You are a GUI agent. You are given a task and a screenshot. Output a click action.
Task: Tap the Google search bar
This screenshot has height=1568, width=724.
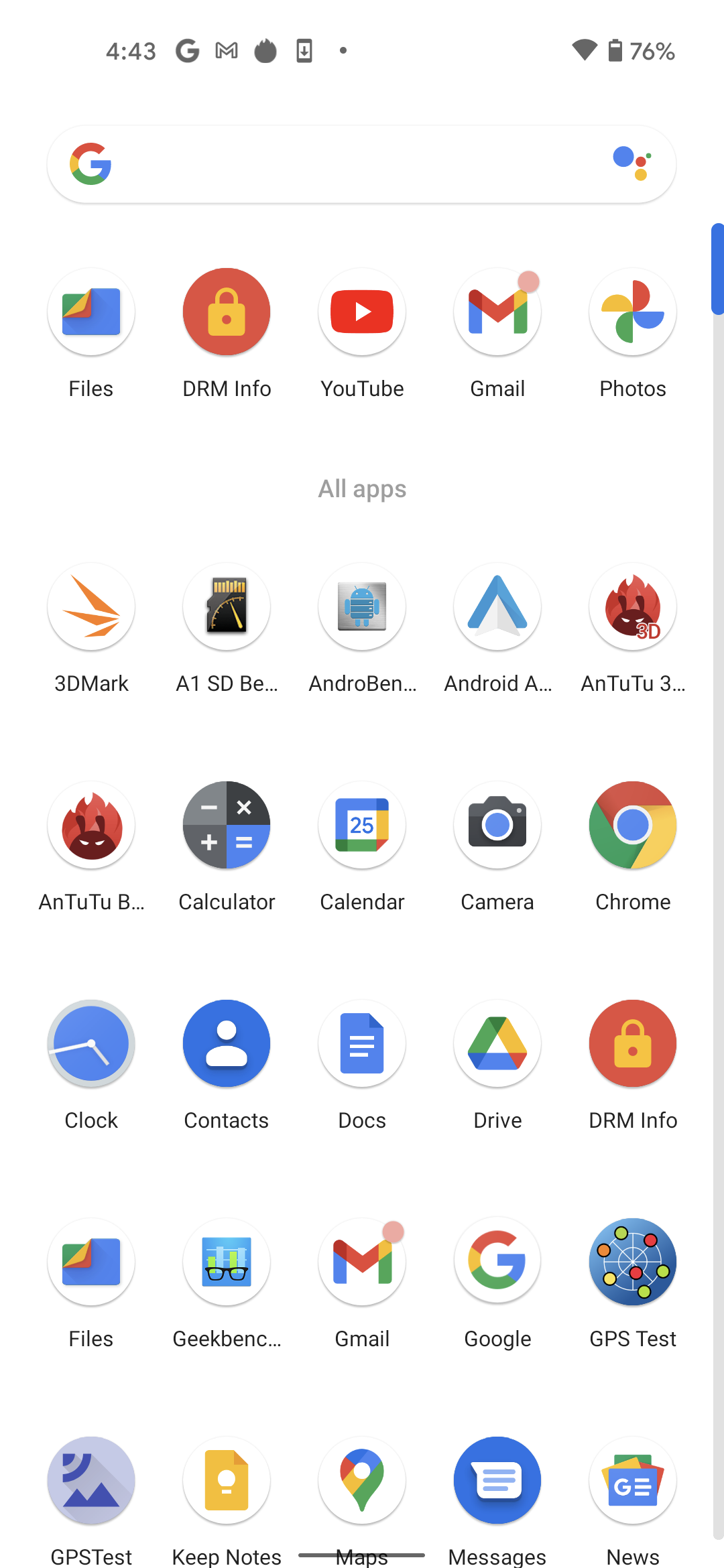(361, 164)
